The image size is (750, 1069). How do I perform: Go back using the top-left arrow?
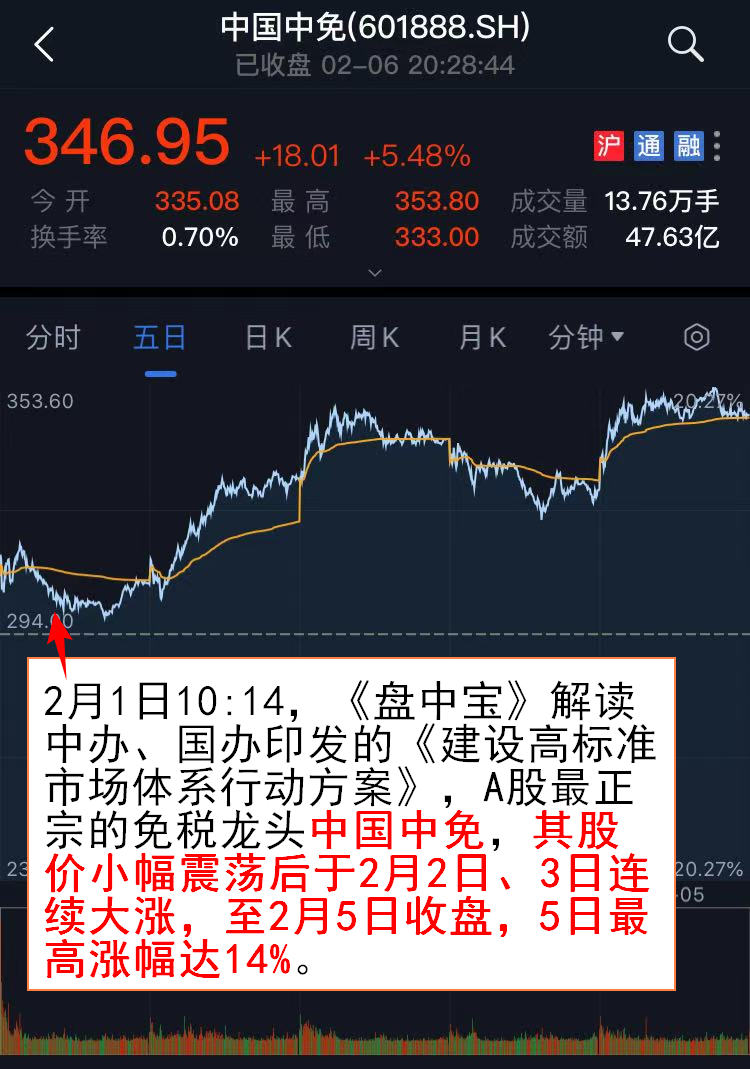pyautogui.click(x=44, y=45)
